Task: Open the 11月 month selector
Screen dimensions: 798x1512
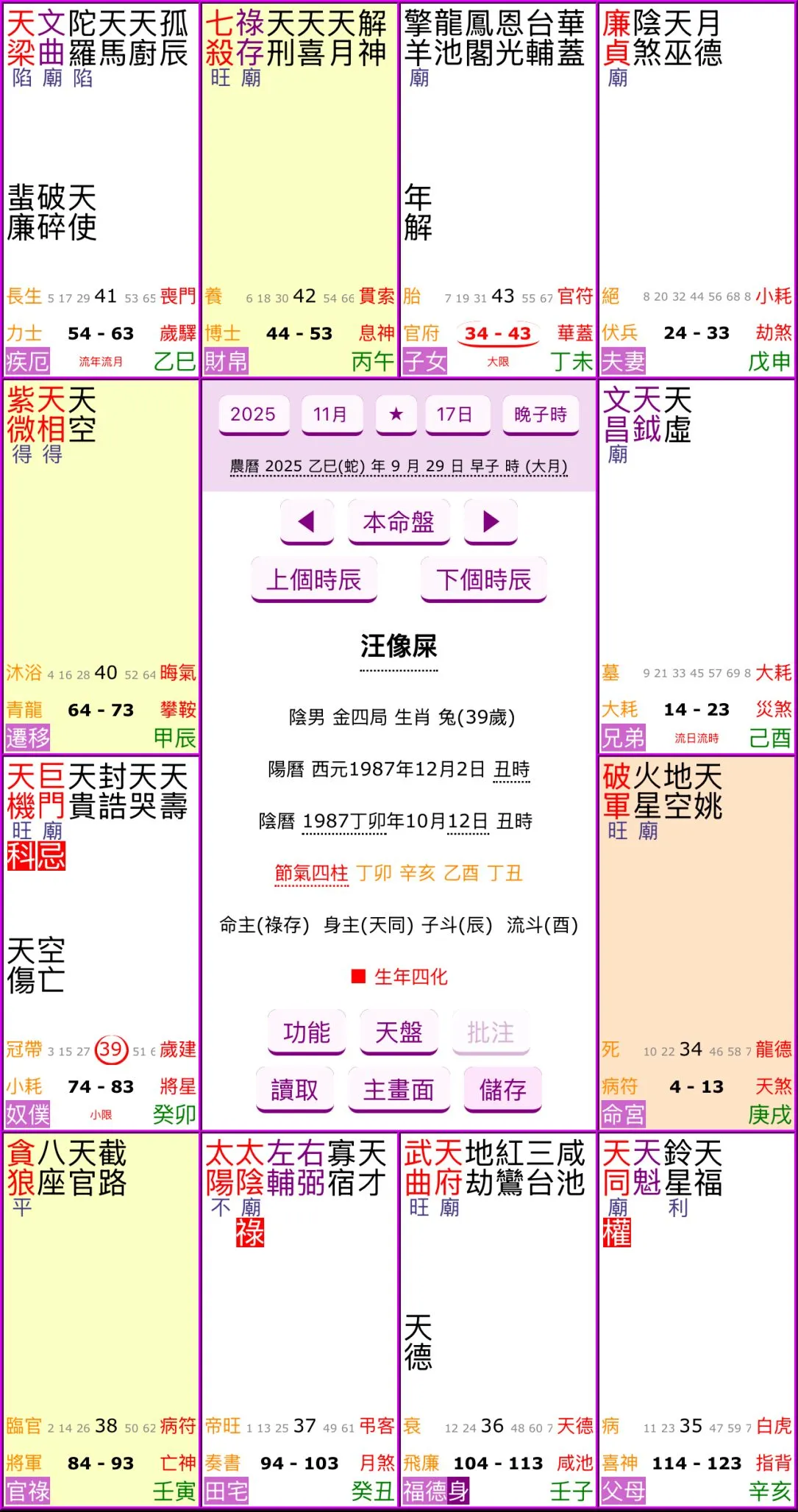Action: click(x=331, y=415)
